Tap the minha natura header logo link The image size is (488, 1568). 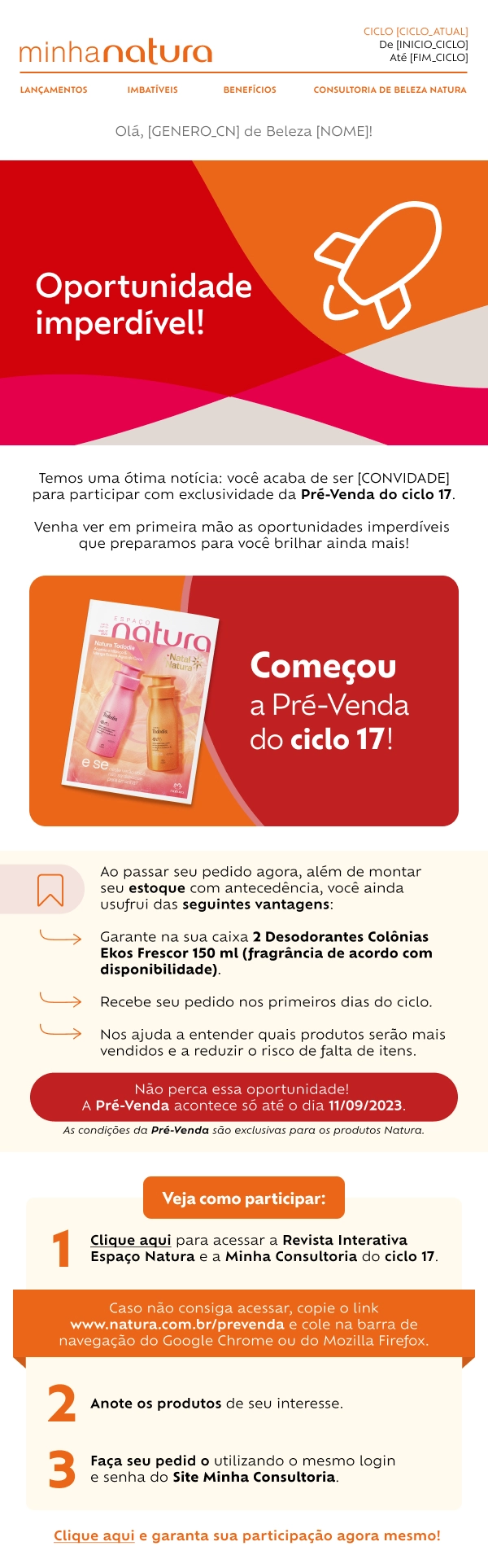pyautogui.click(x=115, y=52)
